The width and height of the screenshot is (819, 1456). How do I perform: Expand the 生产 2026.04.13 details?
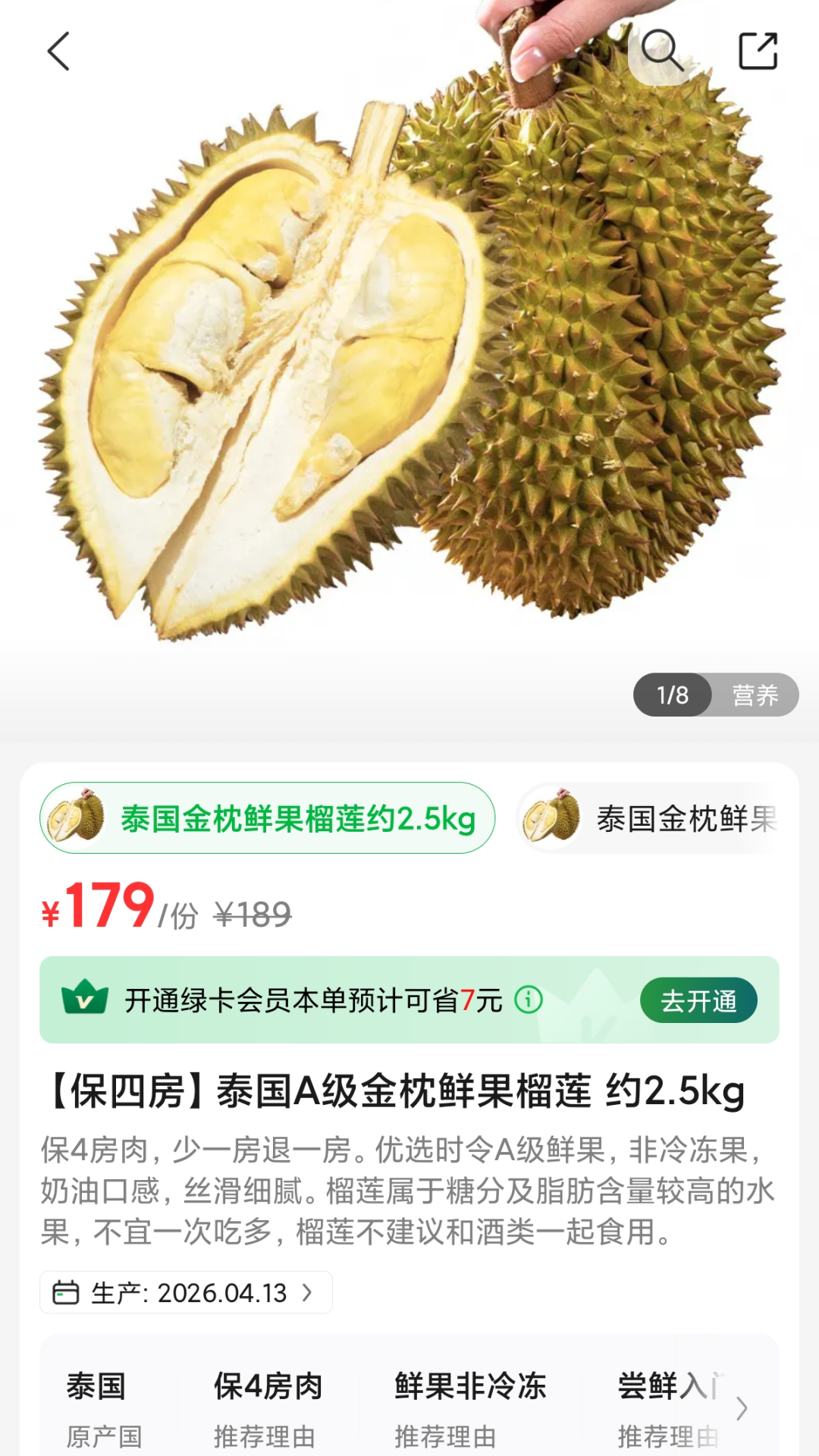click(186, 1293)
